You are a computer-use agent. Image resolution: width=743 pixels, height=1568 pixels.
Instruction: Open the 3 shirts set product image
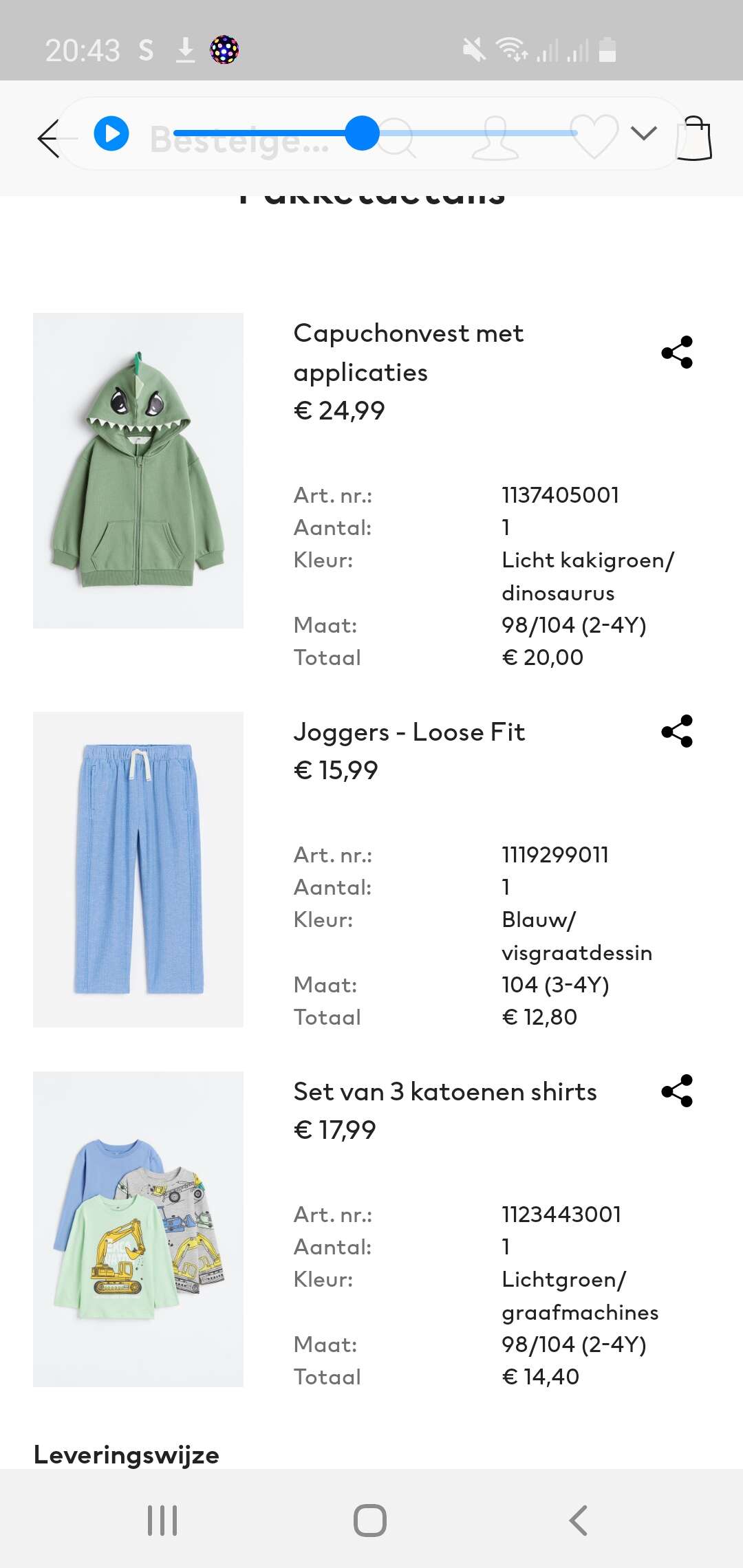click(x=138, y=1229)
